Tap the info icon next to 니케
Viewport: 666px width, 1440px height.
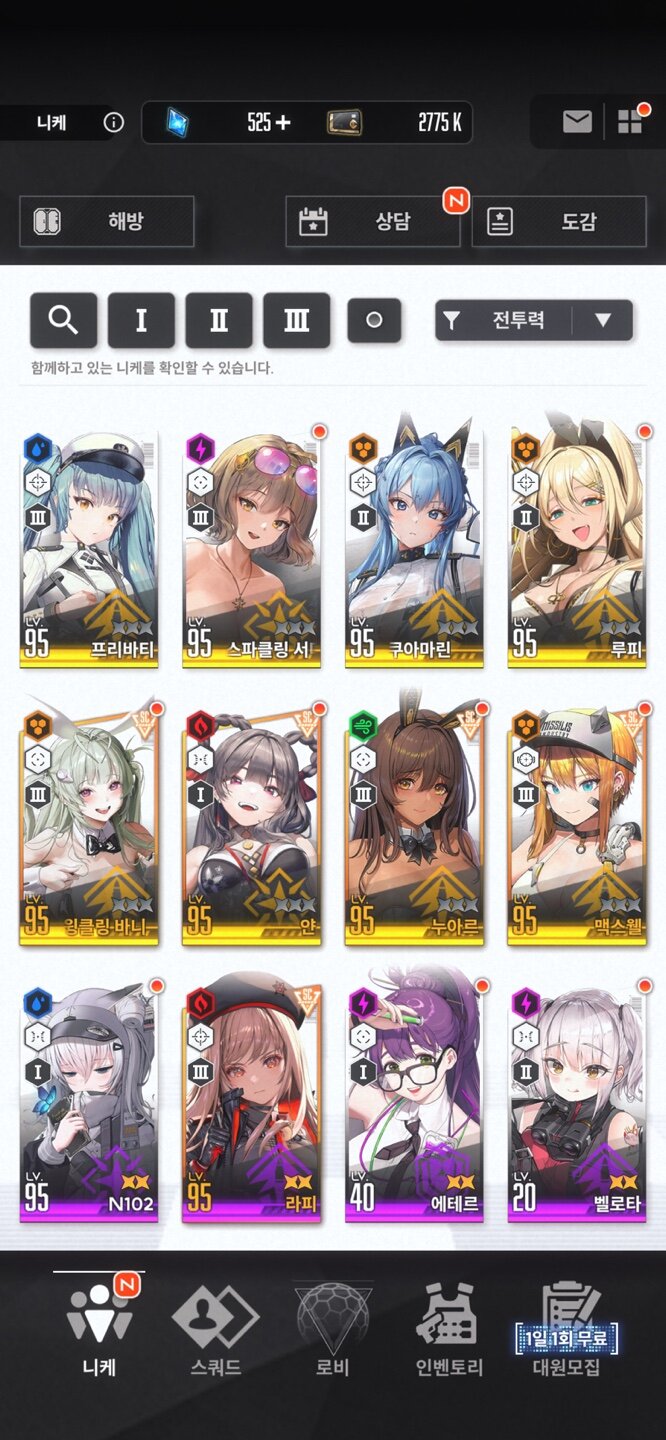tap(114, 122)
